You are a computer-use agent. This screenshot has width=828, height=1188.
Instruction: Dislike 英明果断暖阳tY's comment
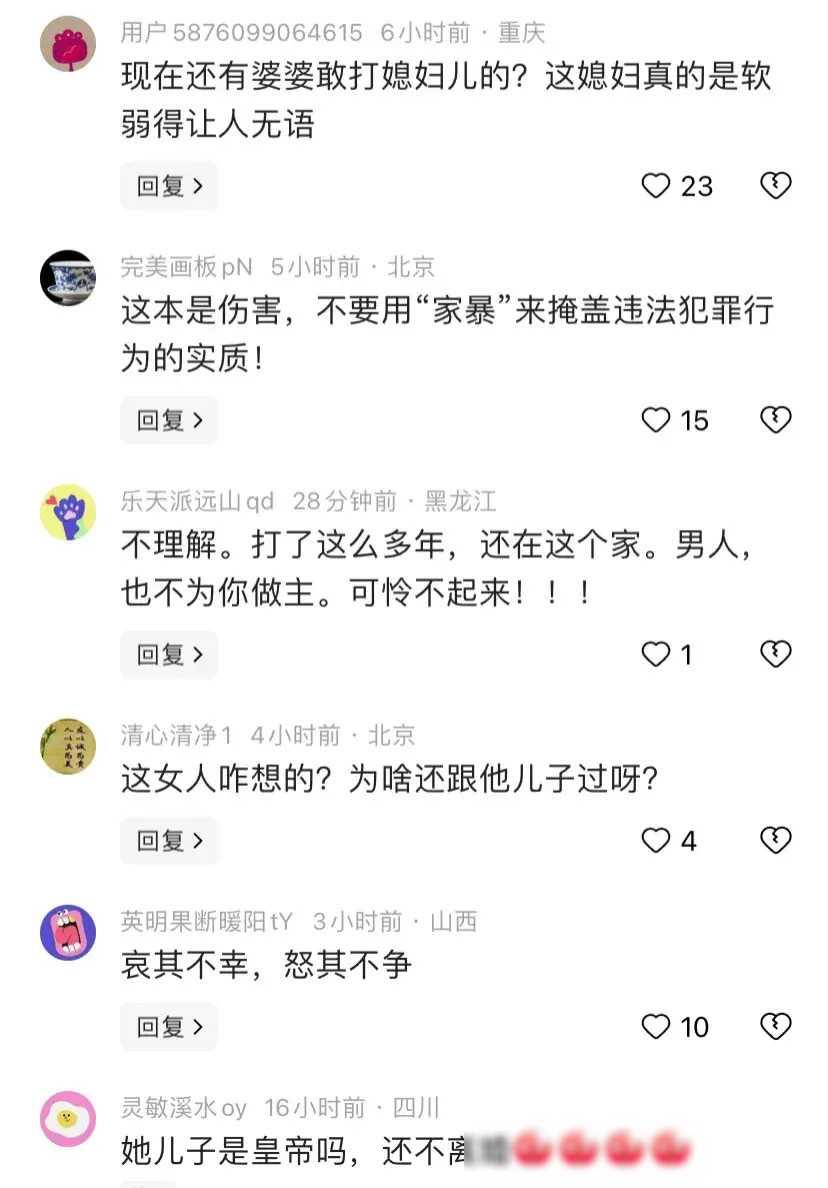(776, 1026)
